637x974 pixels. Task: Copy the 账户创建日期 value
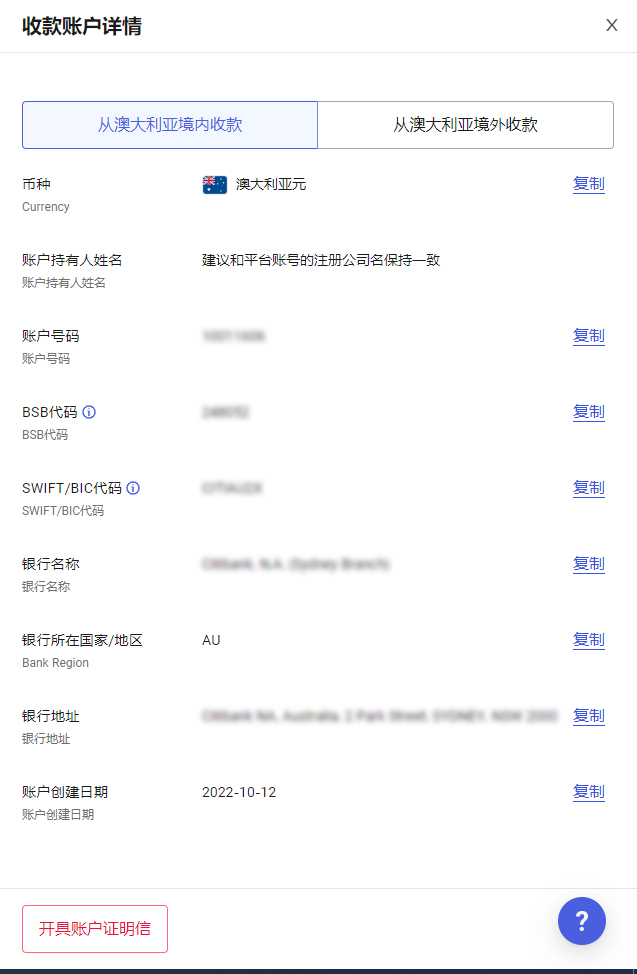tap(588, 792)
